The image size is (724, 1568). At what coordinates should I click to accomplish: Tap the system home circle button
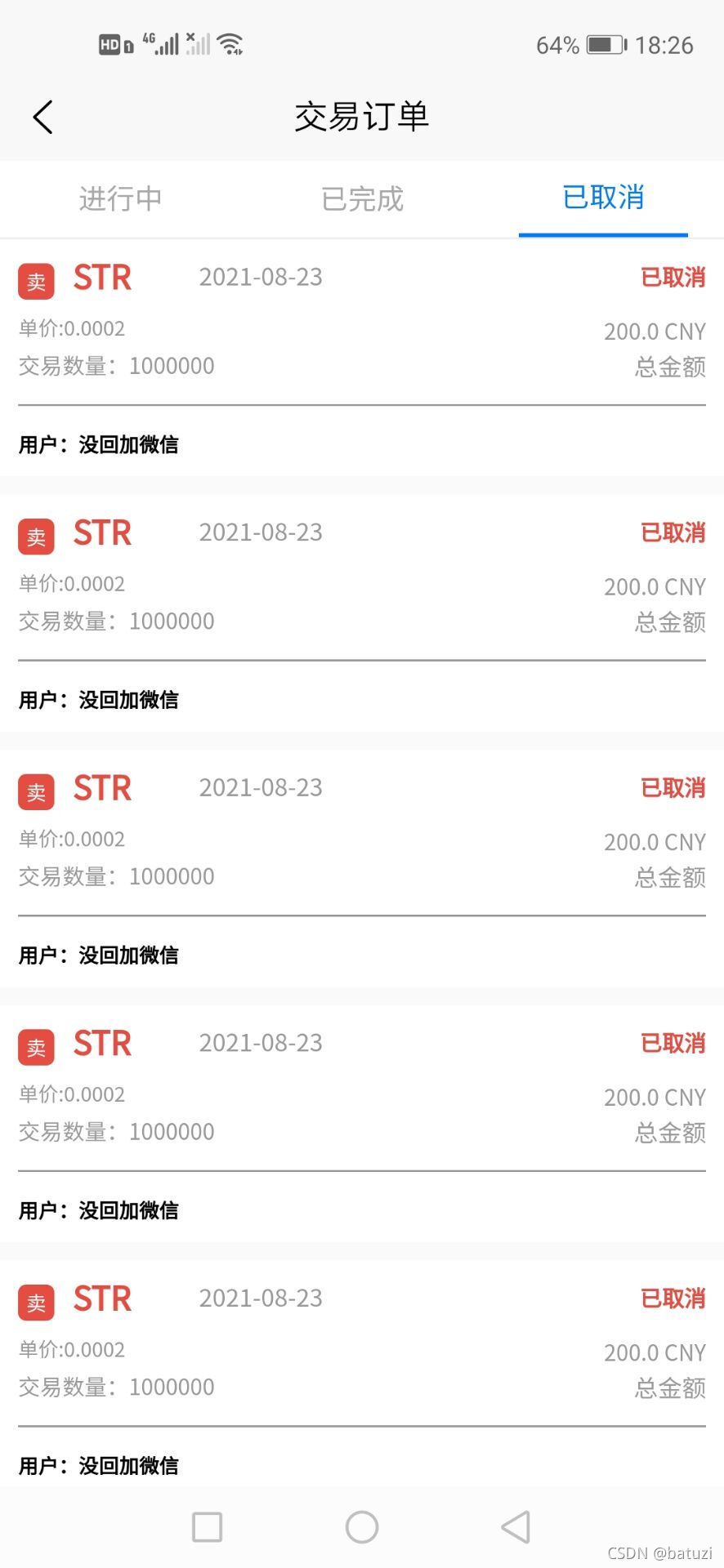(x=362, y=1526)
